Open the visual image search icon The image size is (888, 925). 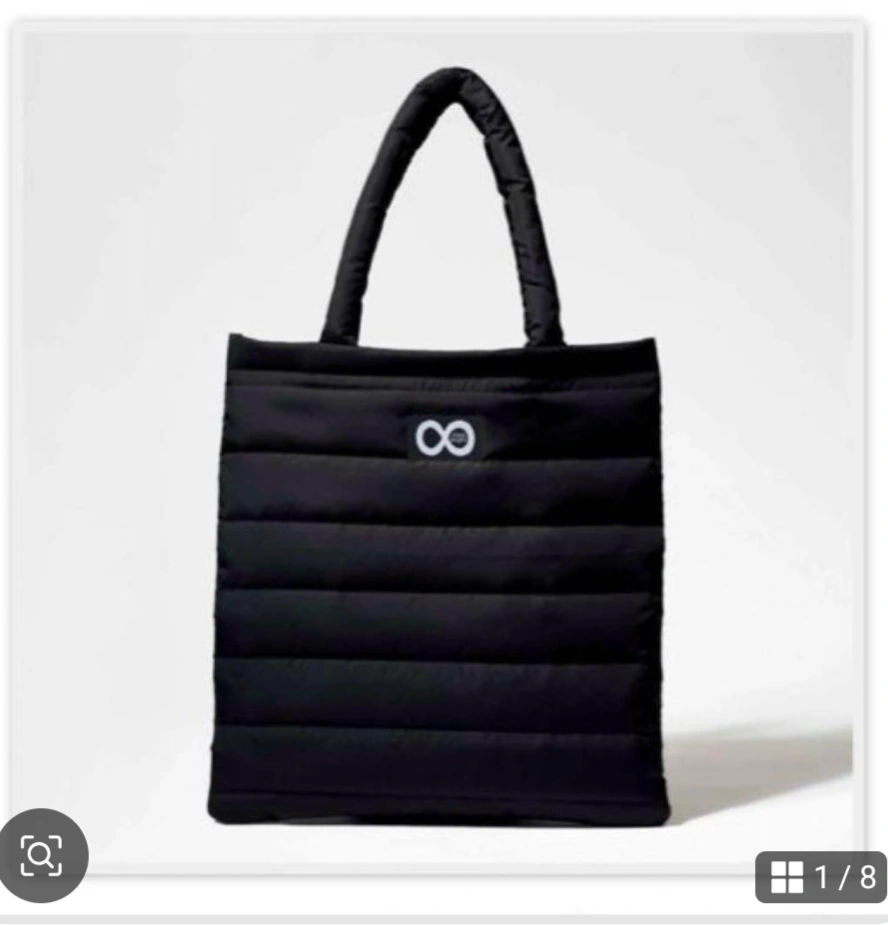pyautogui.click(x=42, y=855)
